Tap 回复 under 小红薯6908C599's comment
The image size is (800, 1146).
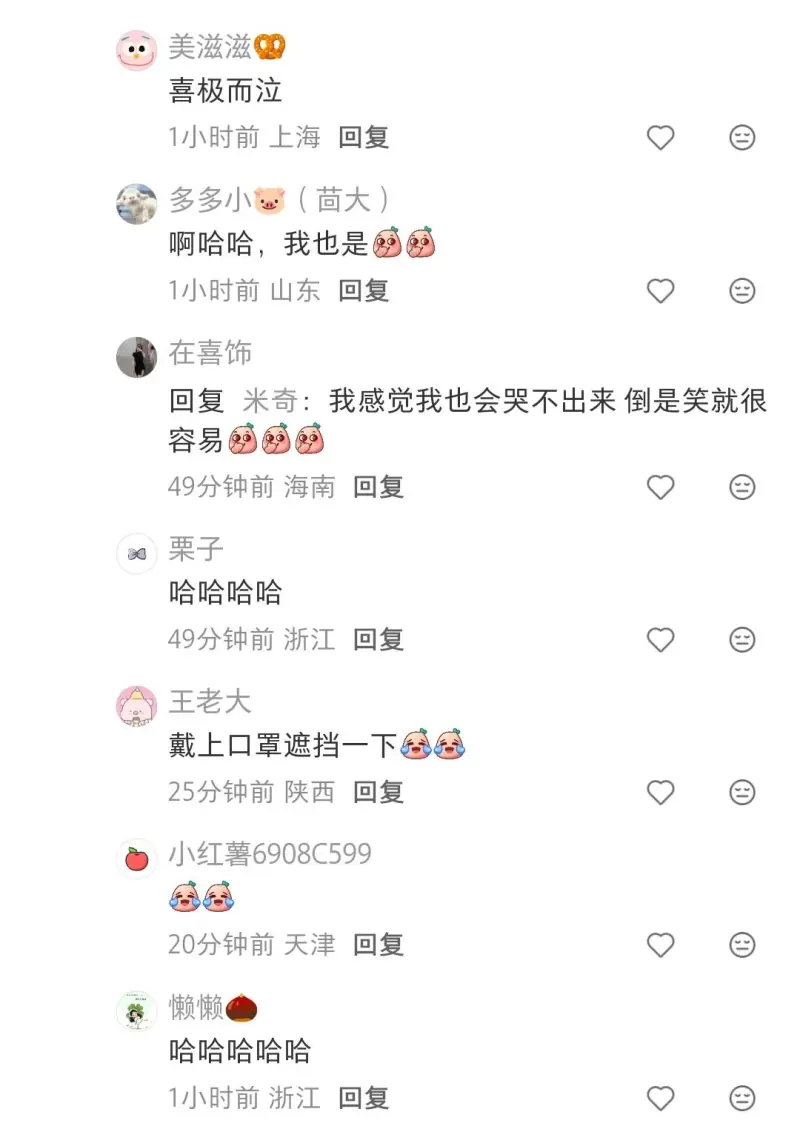coord(378,944)
